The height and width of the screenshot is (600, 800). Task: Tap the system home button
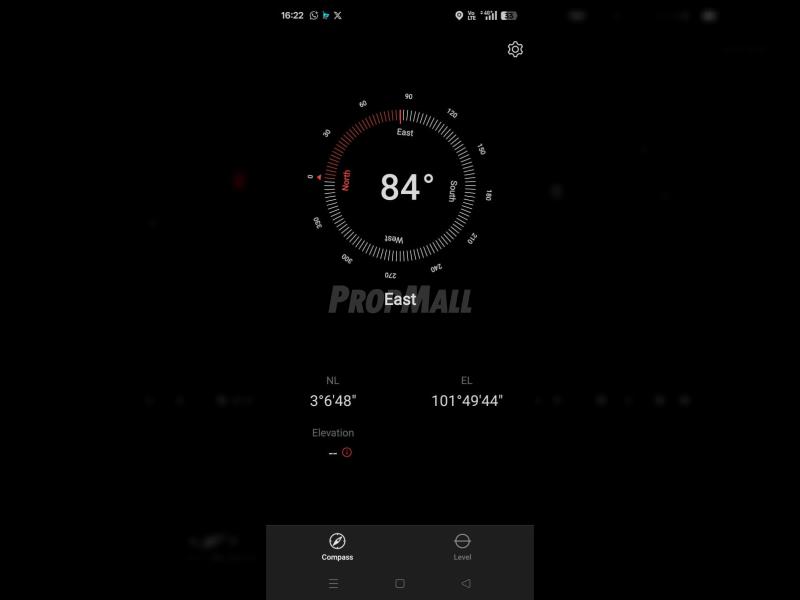(x=400, y=583)
